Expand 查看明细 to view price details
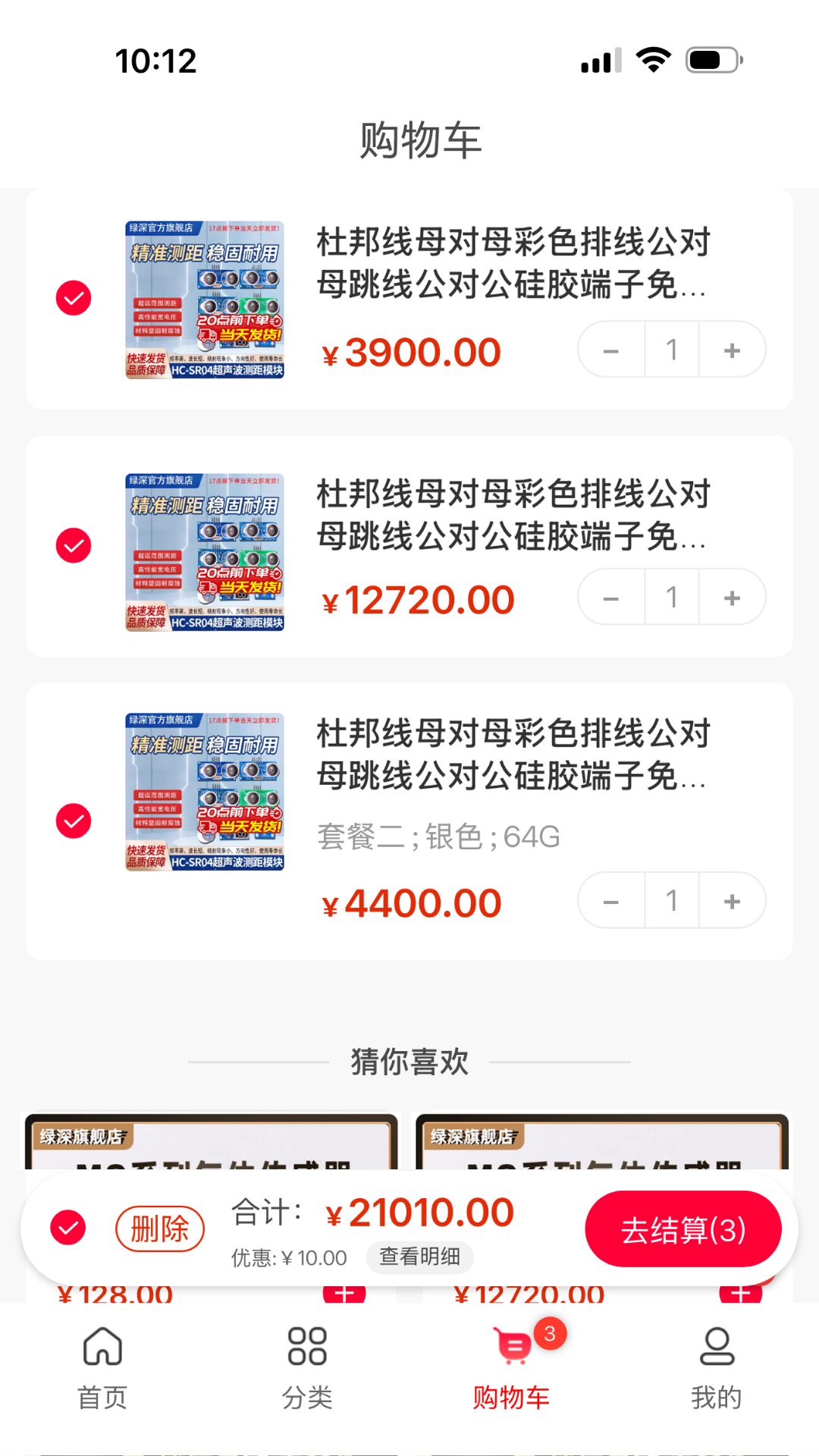This screenshot has width=819, height=1456. pos(419,1257)
